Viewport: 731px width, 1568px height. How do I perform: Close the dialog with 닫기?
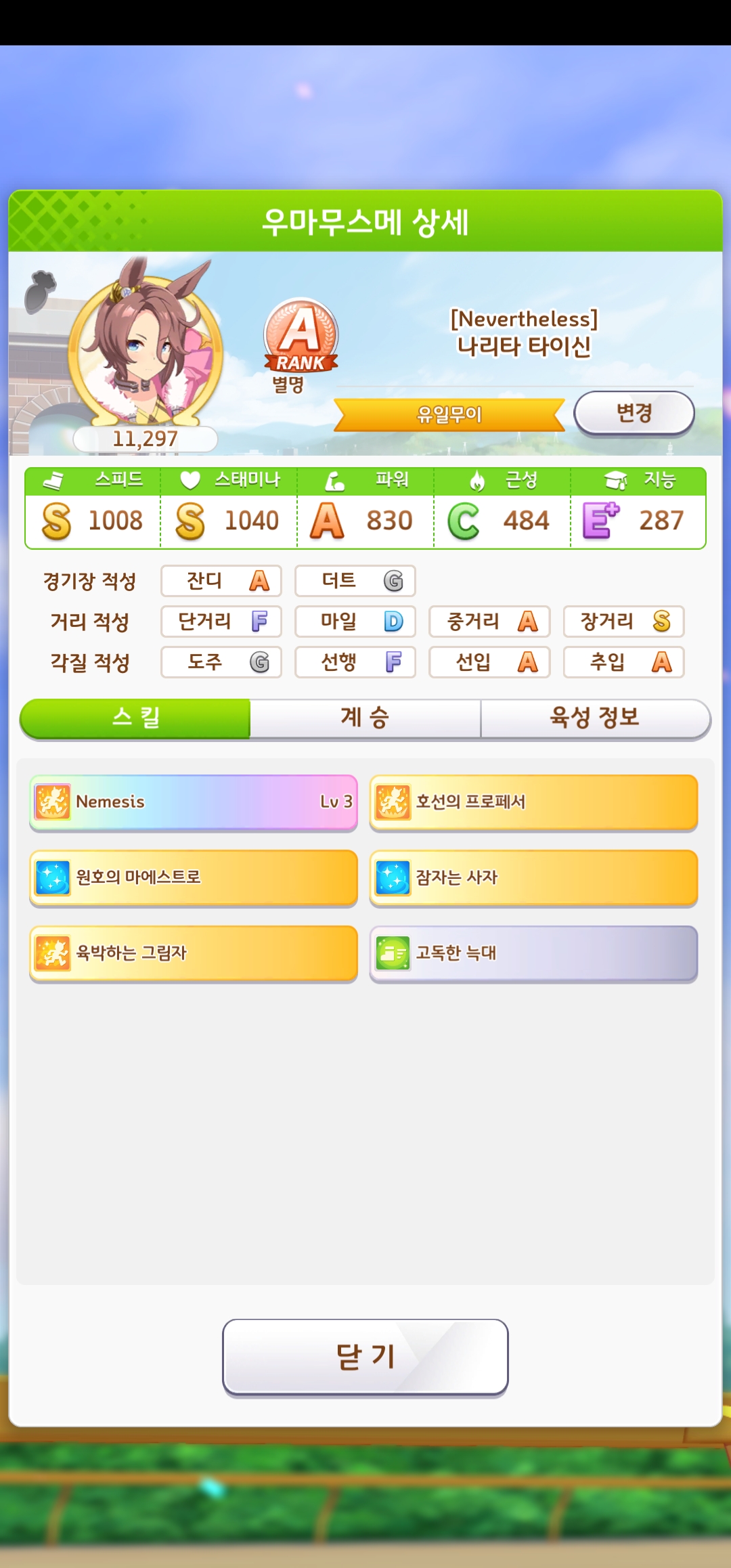[x=365, y=1357]
